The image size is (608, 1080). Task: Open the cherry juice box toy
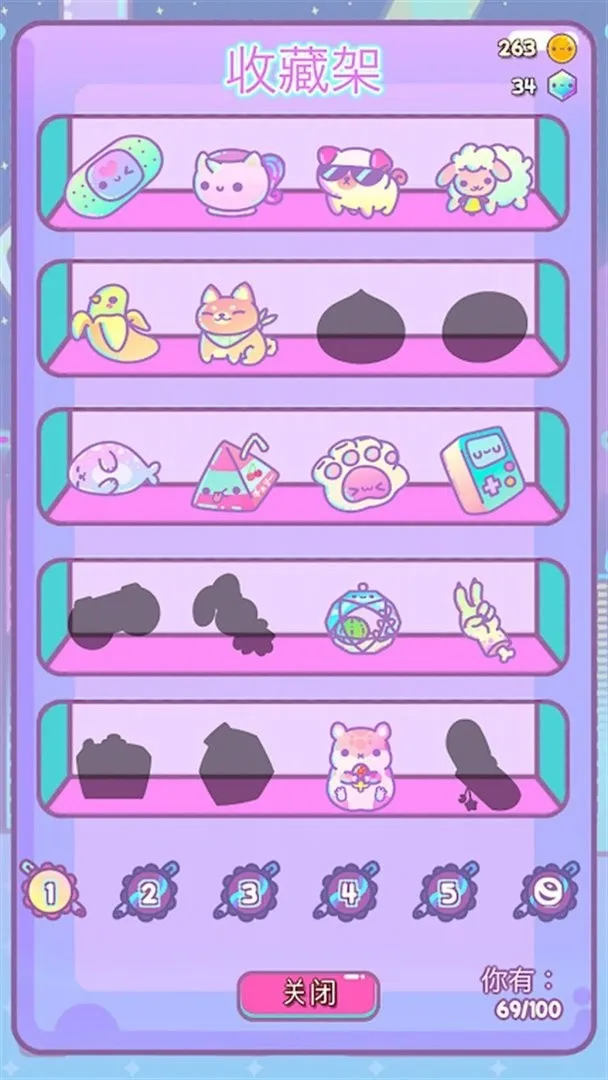(234, 472)
